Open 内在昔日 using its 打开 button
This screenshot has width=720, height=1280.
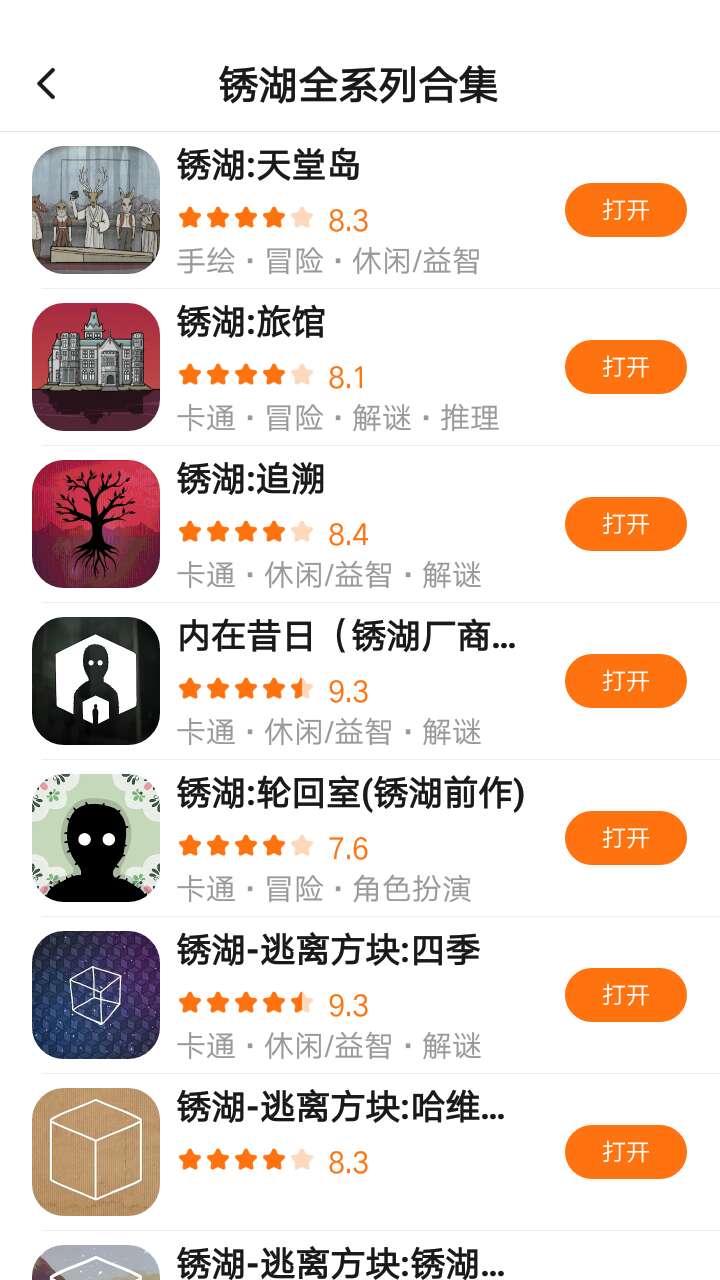pyautogui.click(x=625, y=681)
